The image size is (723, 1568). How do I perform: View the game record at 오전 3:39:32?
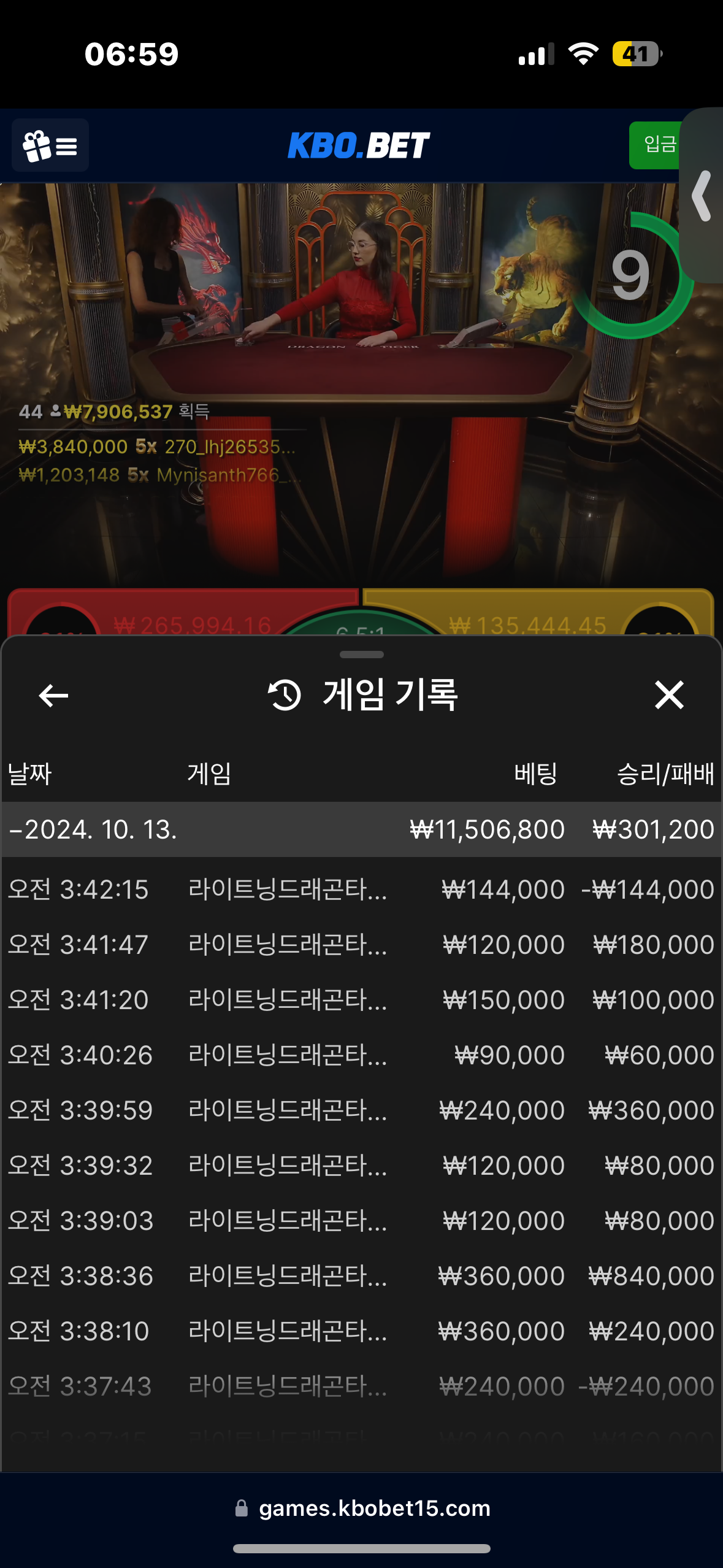(x=361, y=1166)
